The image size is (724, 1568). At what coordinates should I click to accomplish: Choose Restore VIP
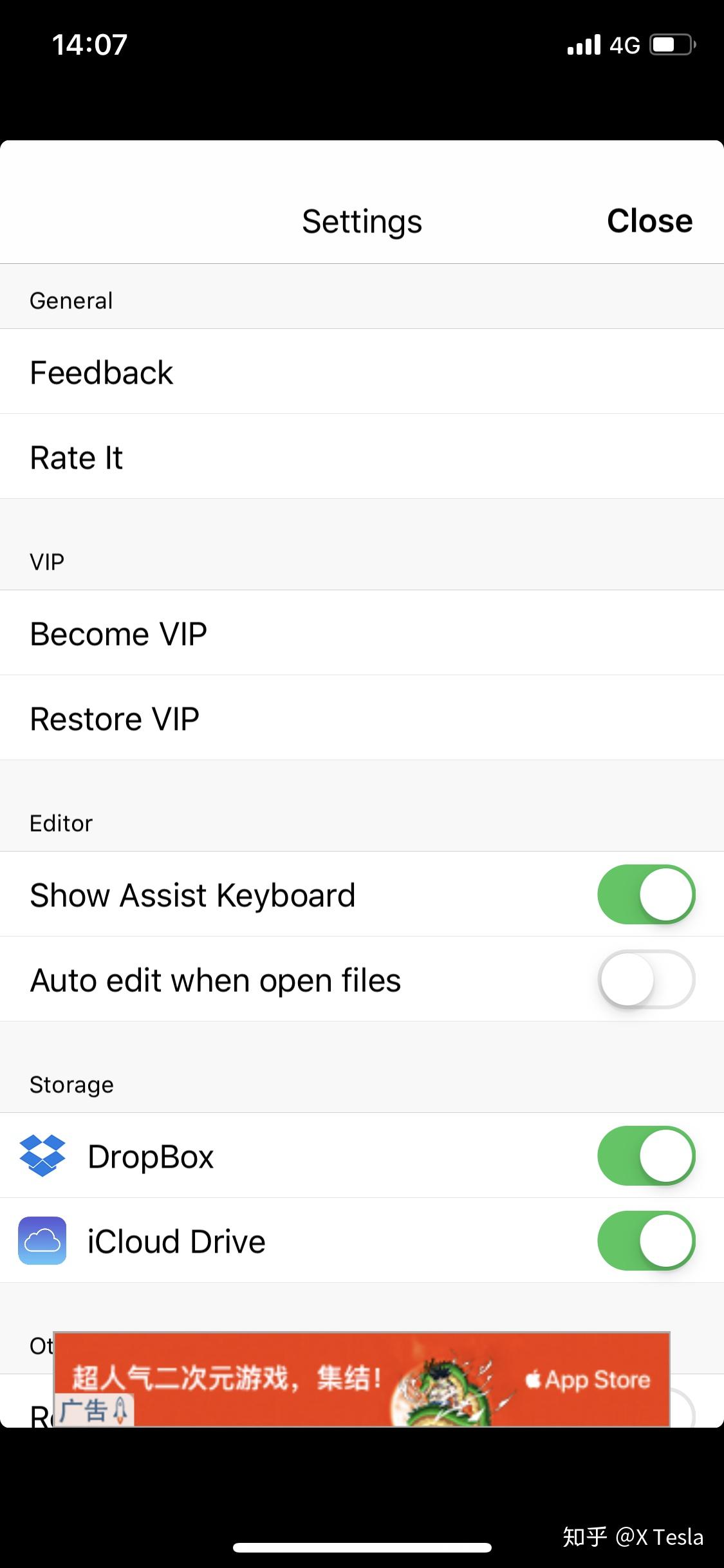pyautogui.click(x=114, y=718)
